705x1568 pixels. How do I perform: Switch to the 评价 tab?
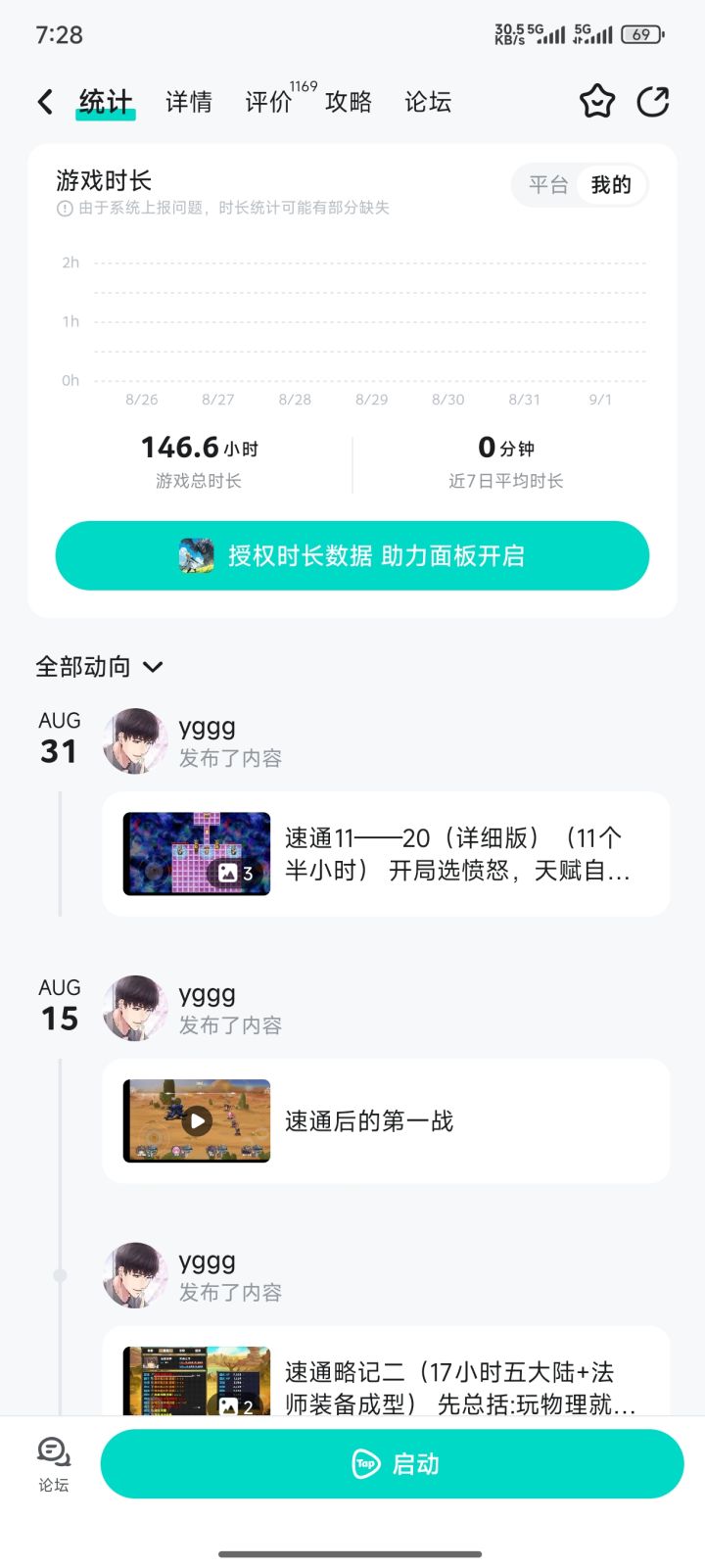(x=266, y=102)
